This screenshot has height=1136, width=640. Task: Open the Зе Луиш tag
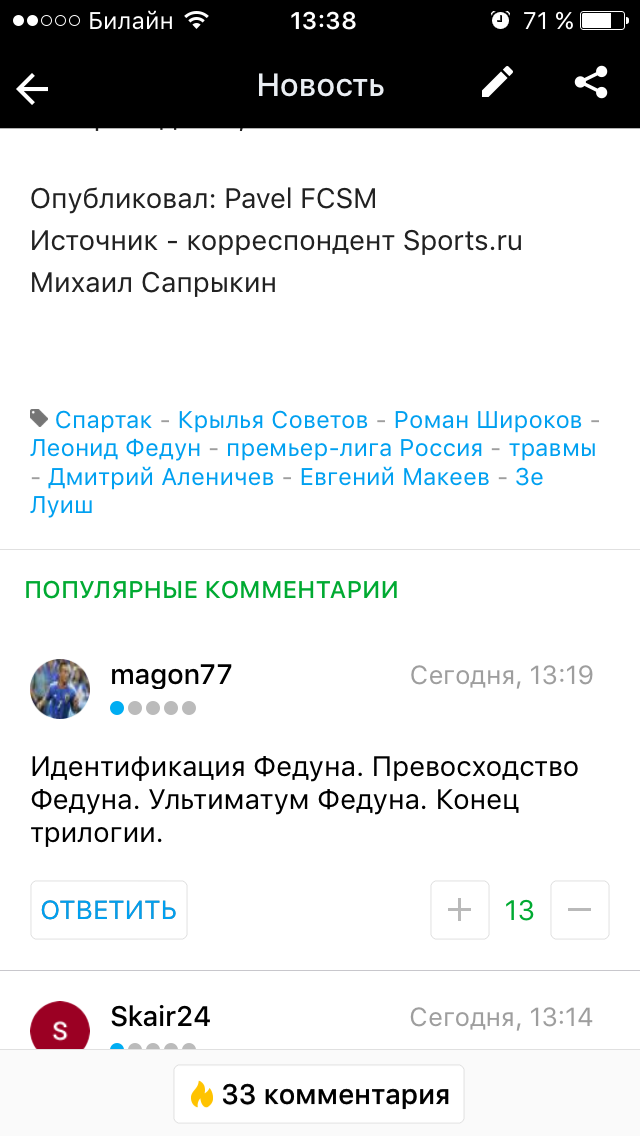(528, 478)
